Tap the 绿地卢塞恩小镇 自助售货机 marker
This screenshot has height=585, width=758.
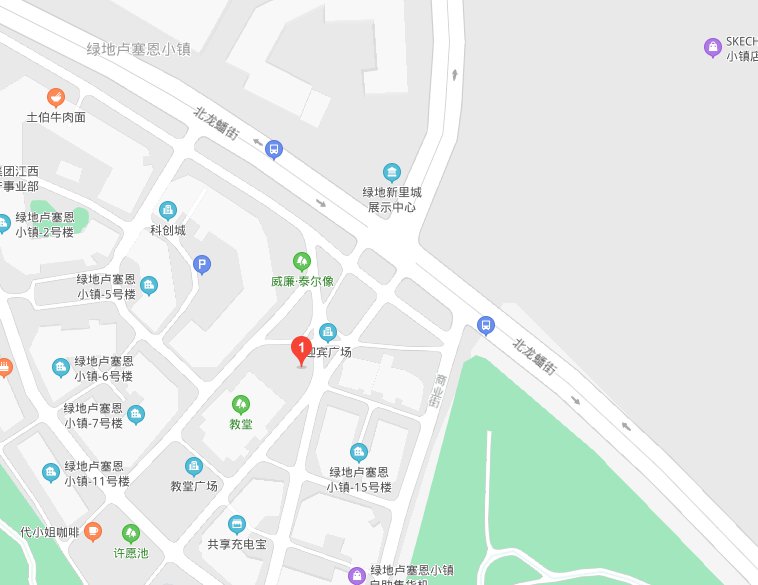pos(357,575)
